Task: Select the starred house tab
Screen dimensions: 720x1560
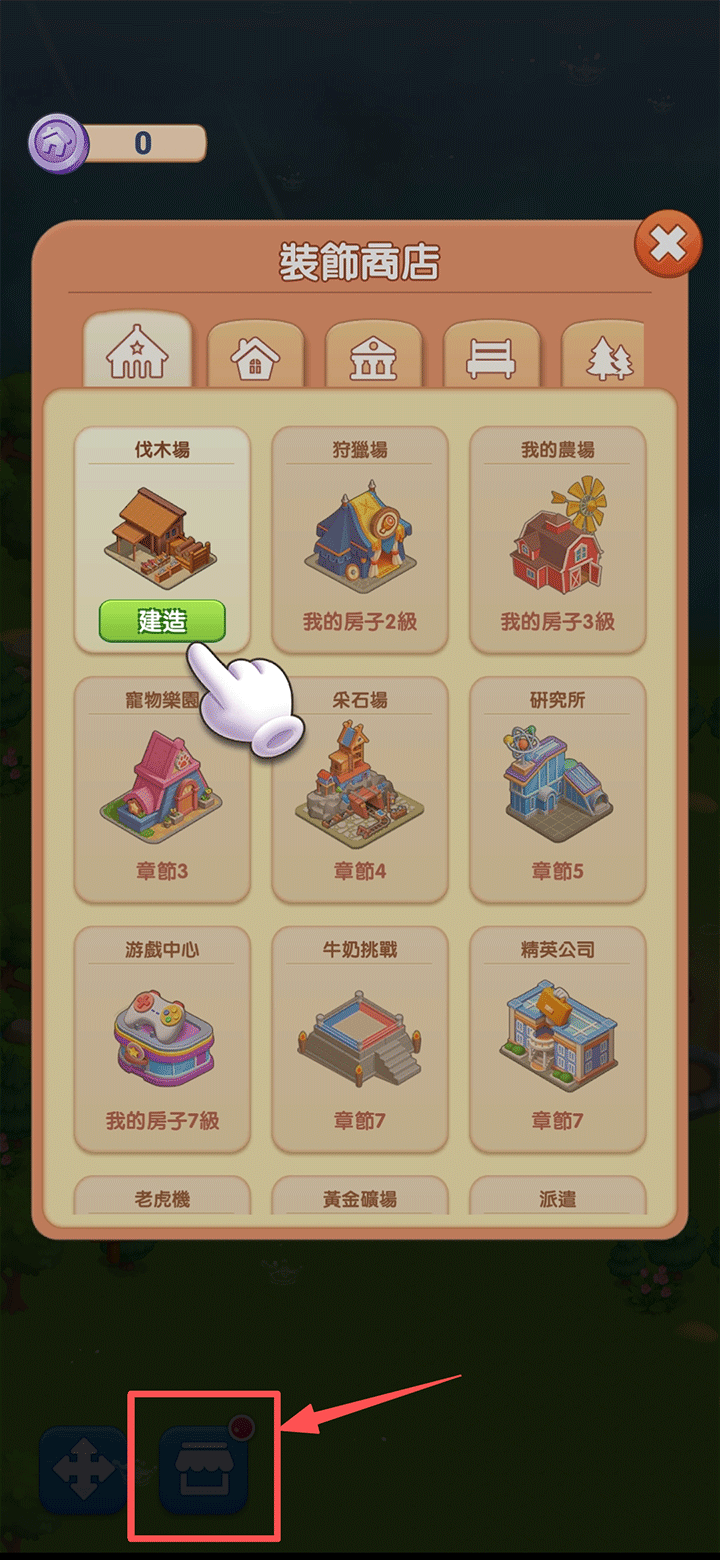Action: (x=137, y=353)
